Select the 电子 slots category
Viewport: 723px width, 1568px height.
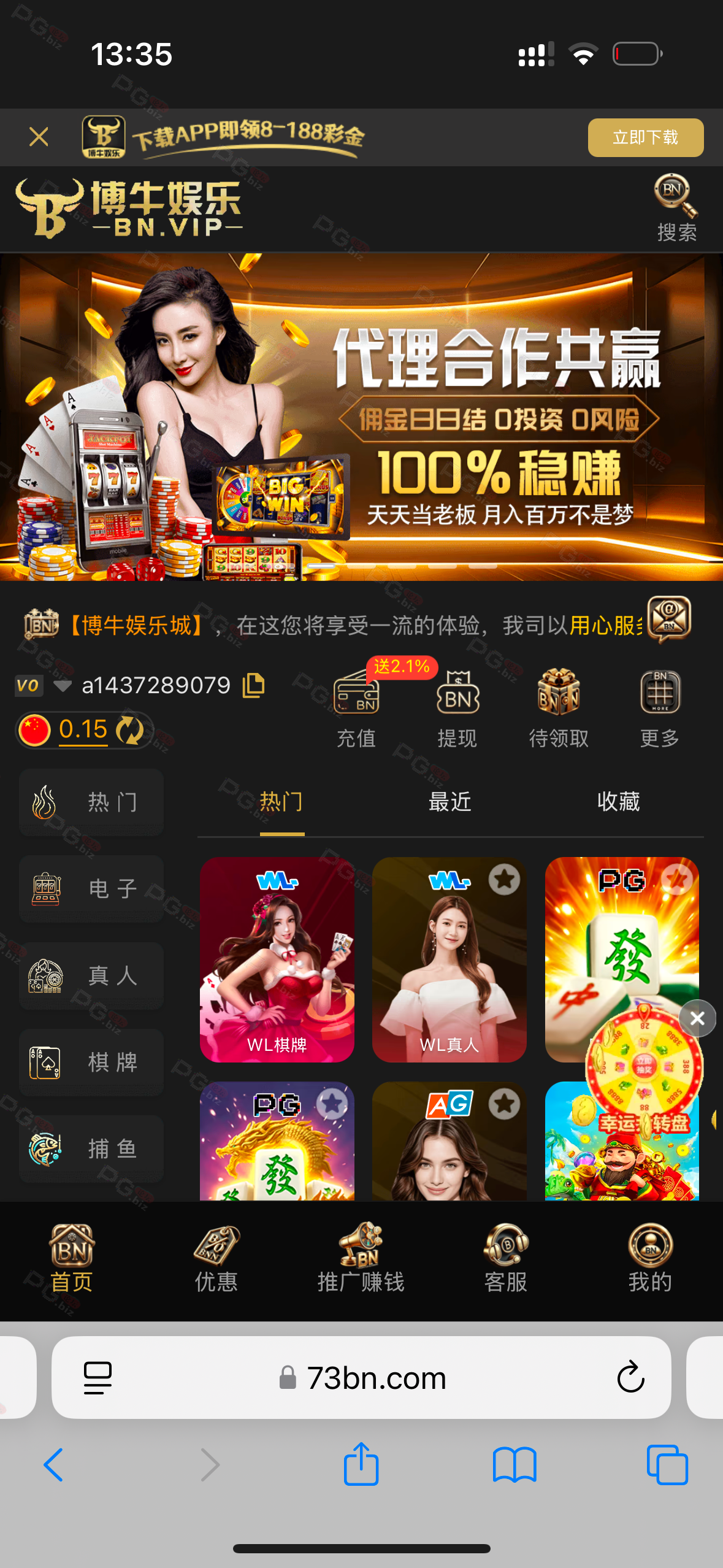pyautogui.click(x=91, y=888)
